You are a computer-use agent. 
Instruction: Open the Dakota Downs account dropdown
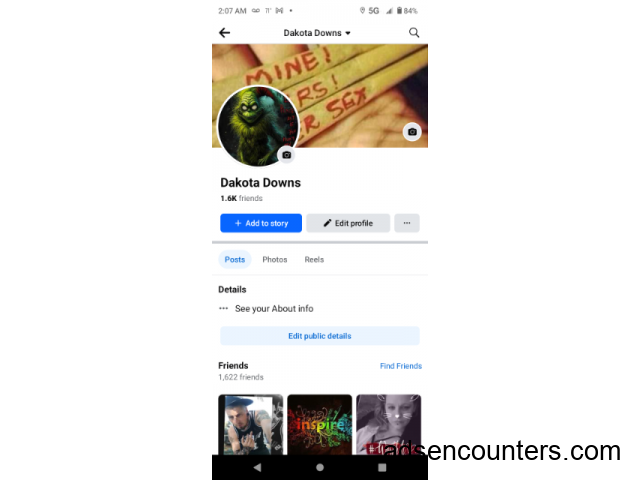pyautogui.click(x=317, y=33)
